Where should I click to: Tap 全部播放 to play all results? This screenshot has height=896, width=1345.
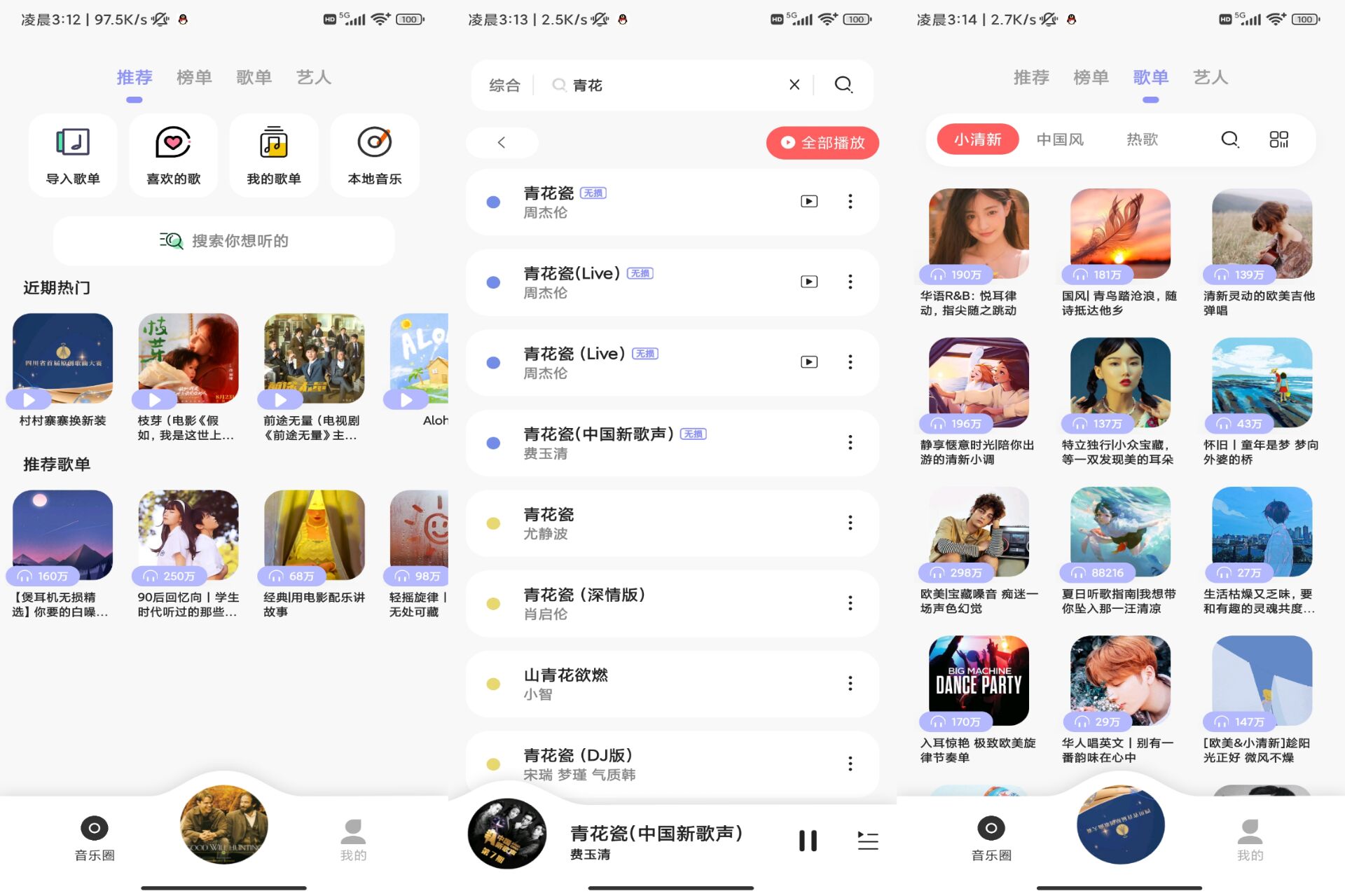pyautogui.click(x=822, y=143)
